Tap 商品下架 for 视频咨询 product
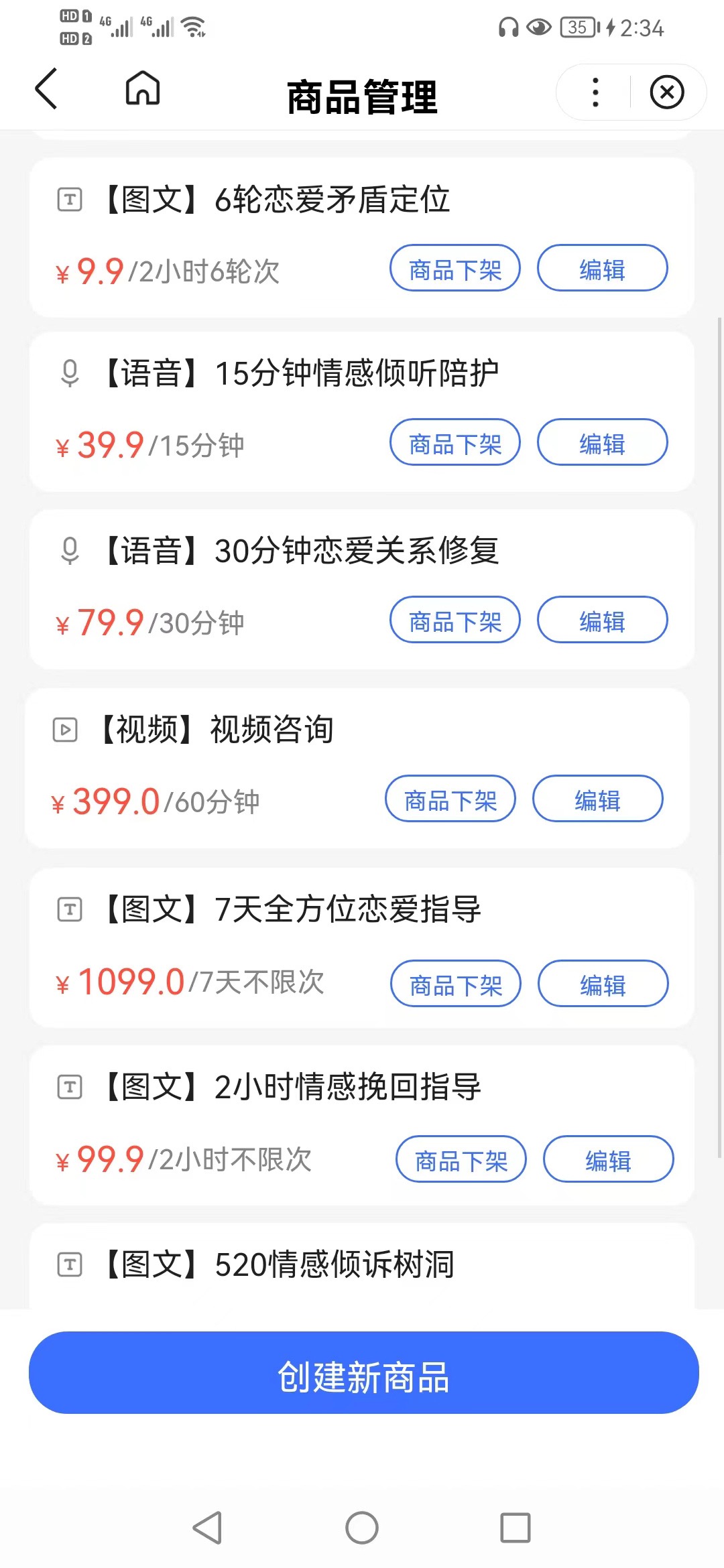This screenshot has width=724, height=1568. pyautogui.click(x=450, y=799)
